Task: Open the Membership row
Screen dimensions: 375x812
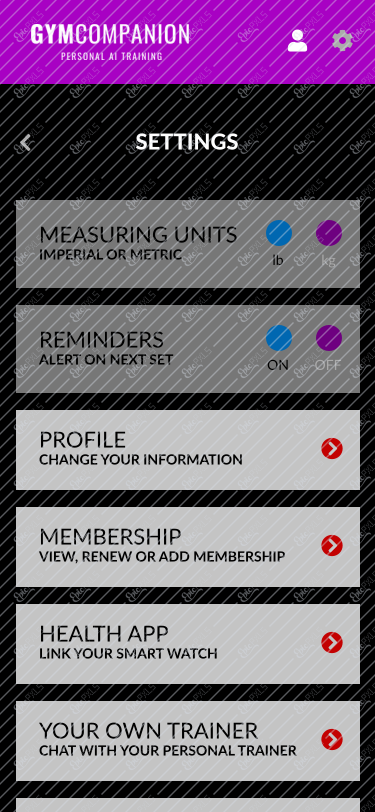Action: tap(188, 546)
